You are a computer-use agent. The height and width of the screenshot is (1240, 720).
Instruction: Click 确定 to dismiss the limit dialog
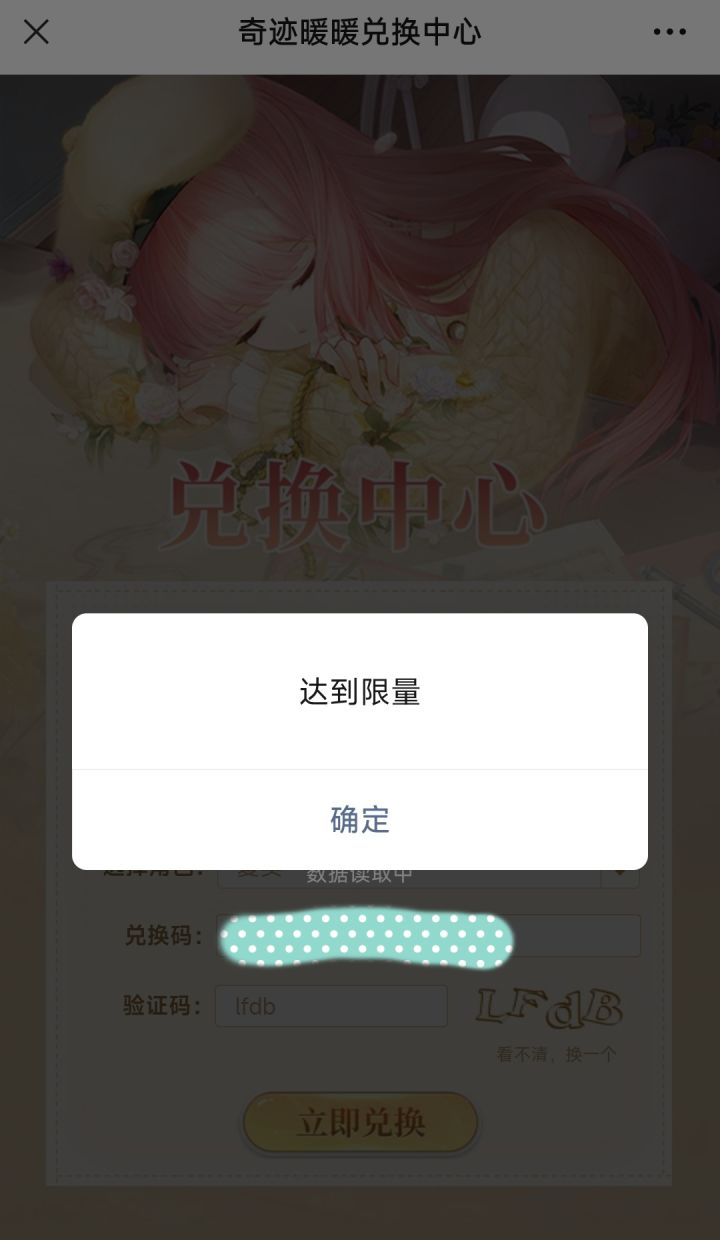360,820
